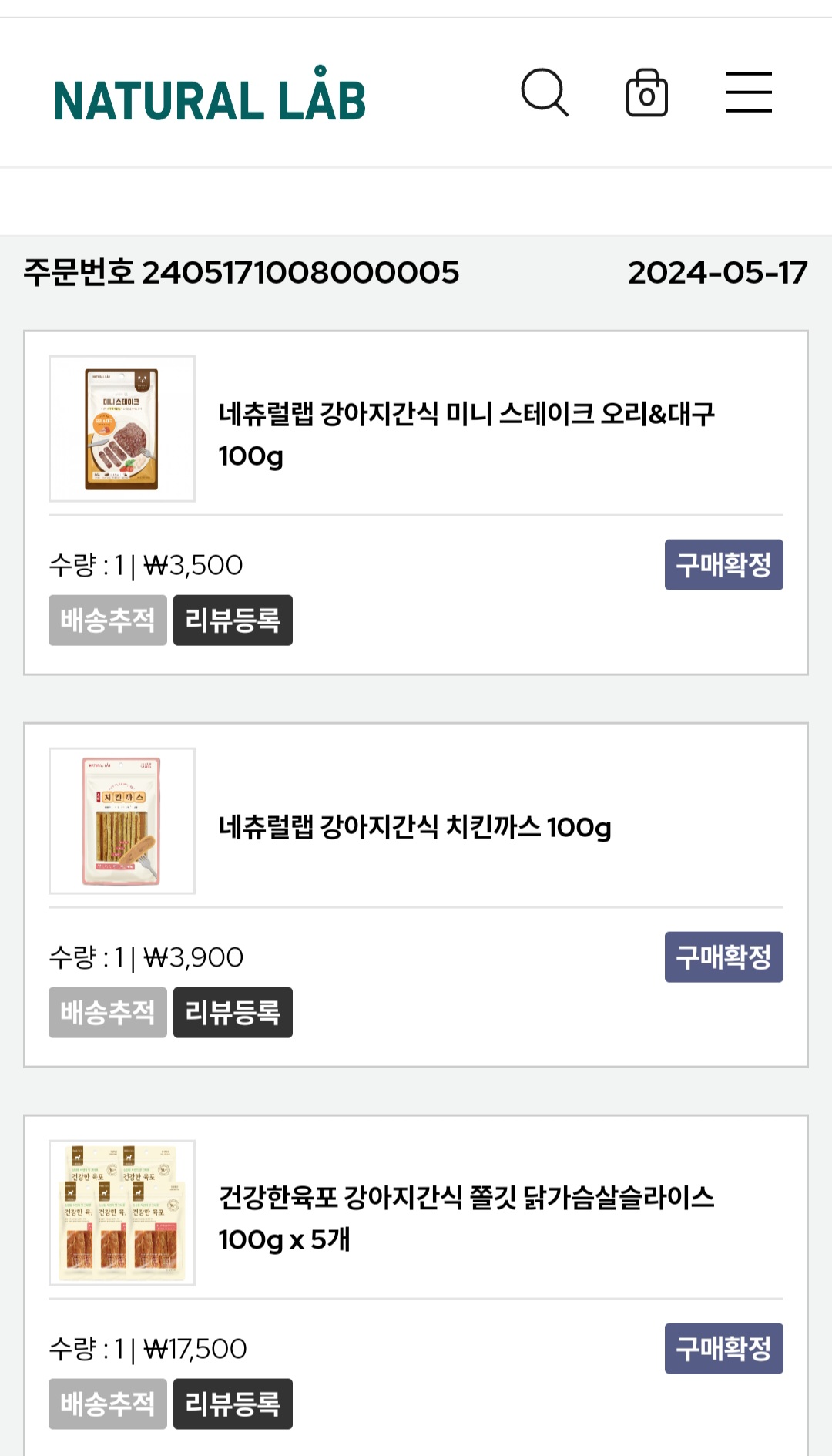Go to Natural Lab home via logo

(210, 95)
